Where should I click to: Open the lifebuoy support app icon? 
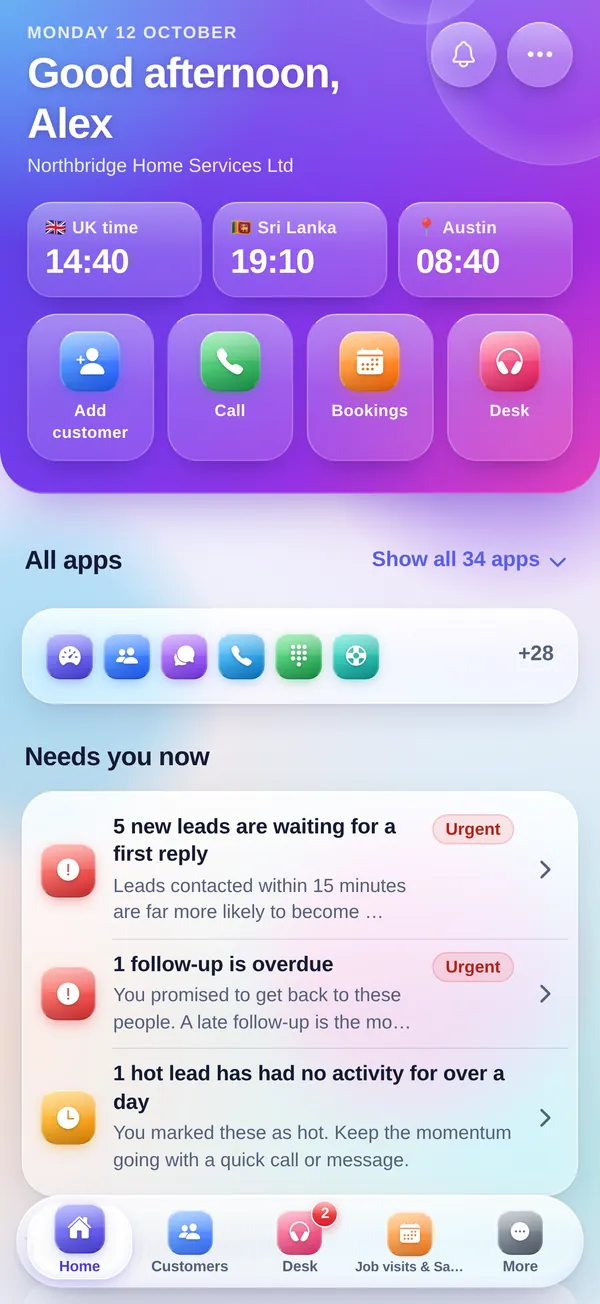coord(356,657)
